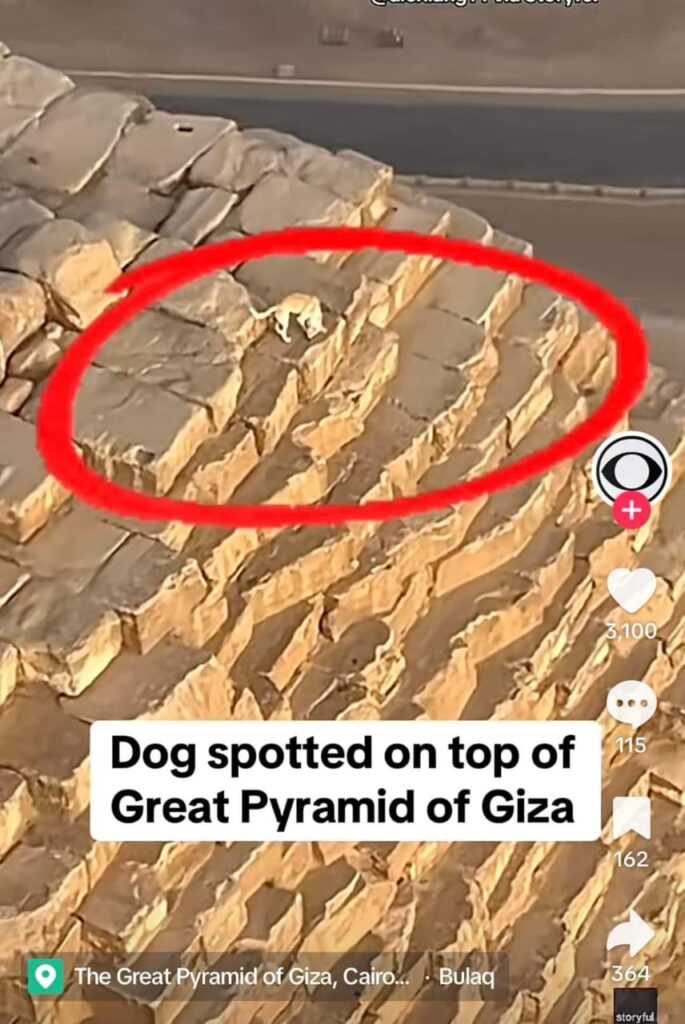Open the comments bubble showing 115
Viewport: 685px width, 1024px height.
pos(631,703)
